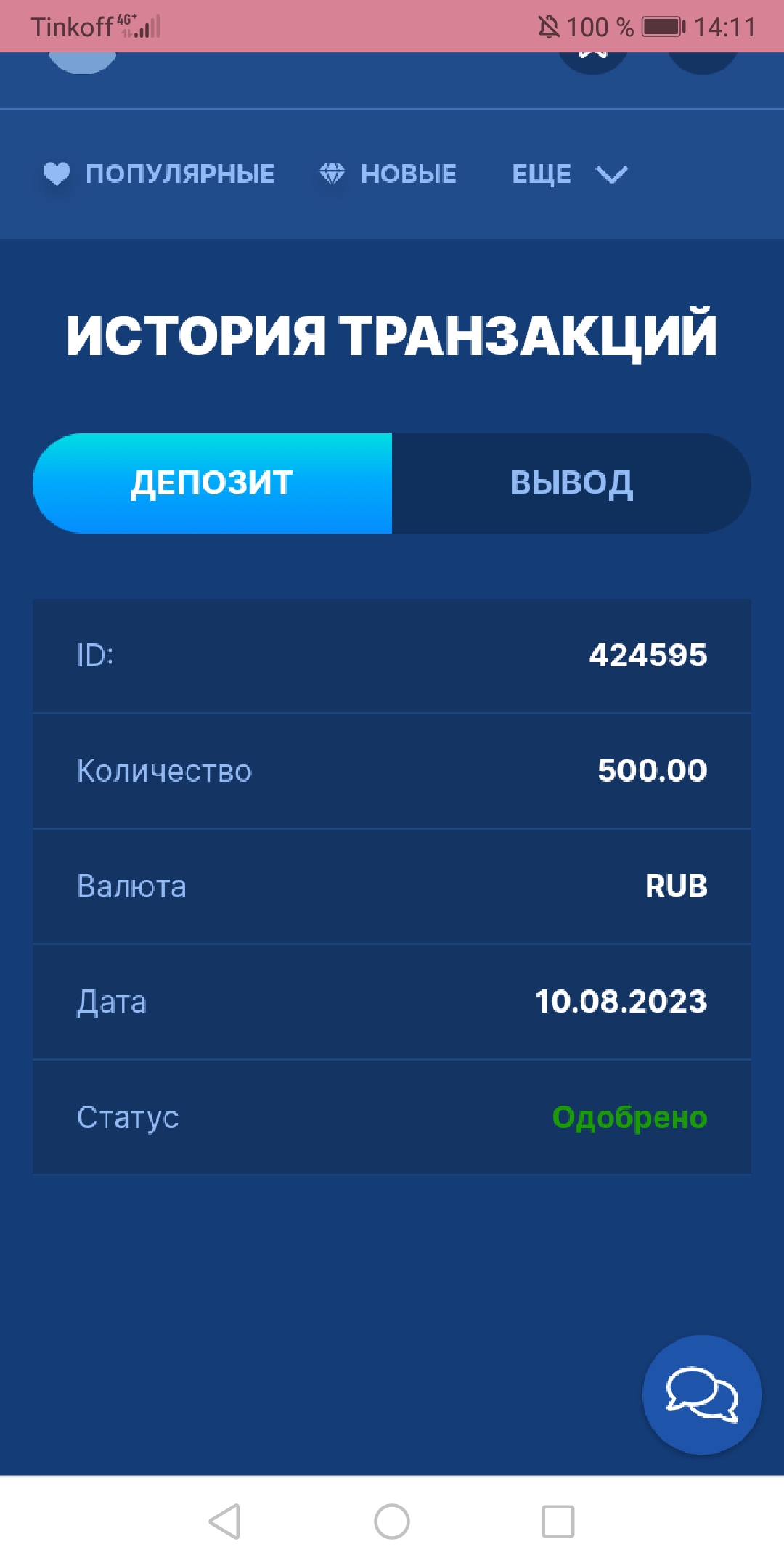The width and height of the screenshot is (784, 1568).
Task: Expand the ЕЩЕ dropdown menu
Action: 569,174
